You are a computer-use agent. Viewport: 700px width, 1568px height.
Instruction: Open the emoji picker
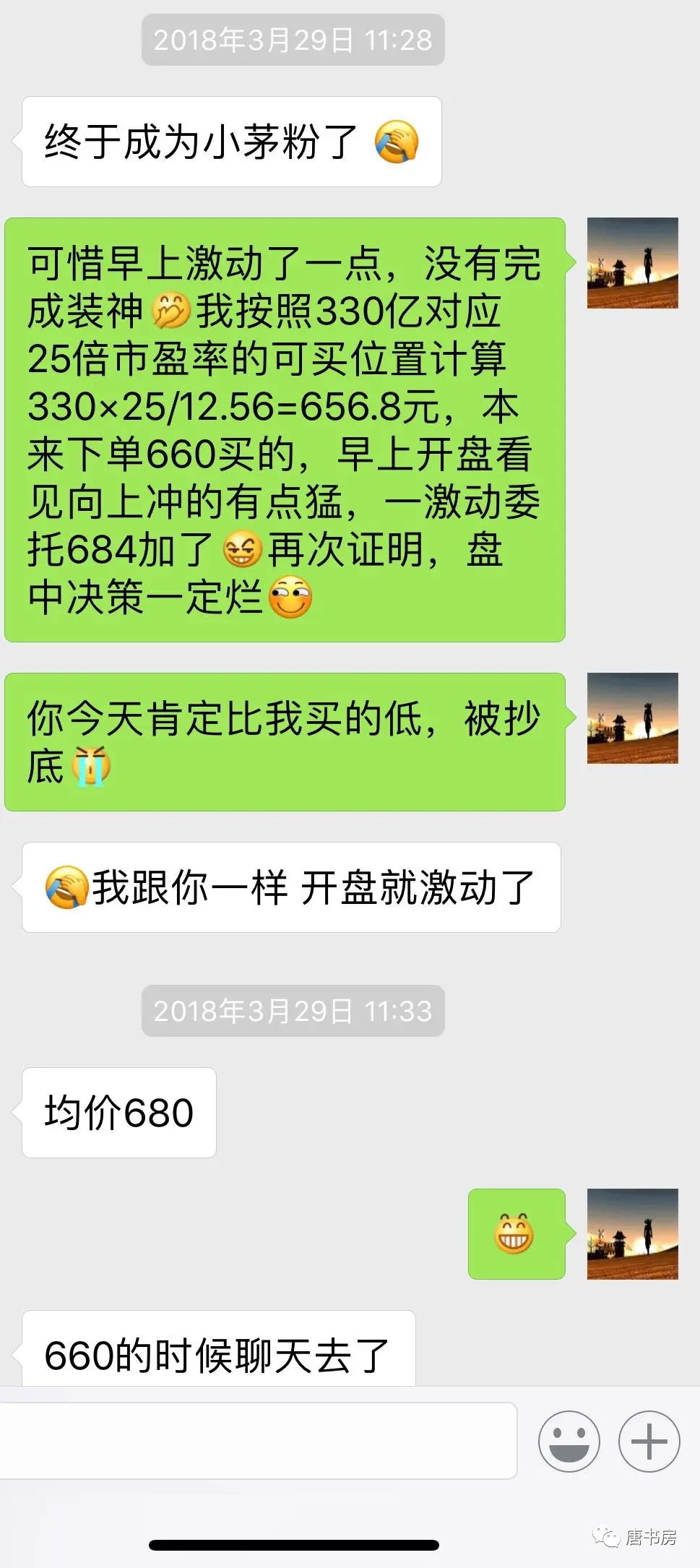569,1441
